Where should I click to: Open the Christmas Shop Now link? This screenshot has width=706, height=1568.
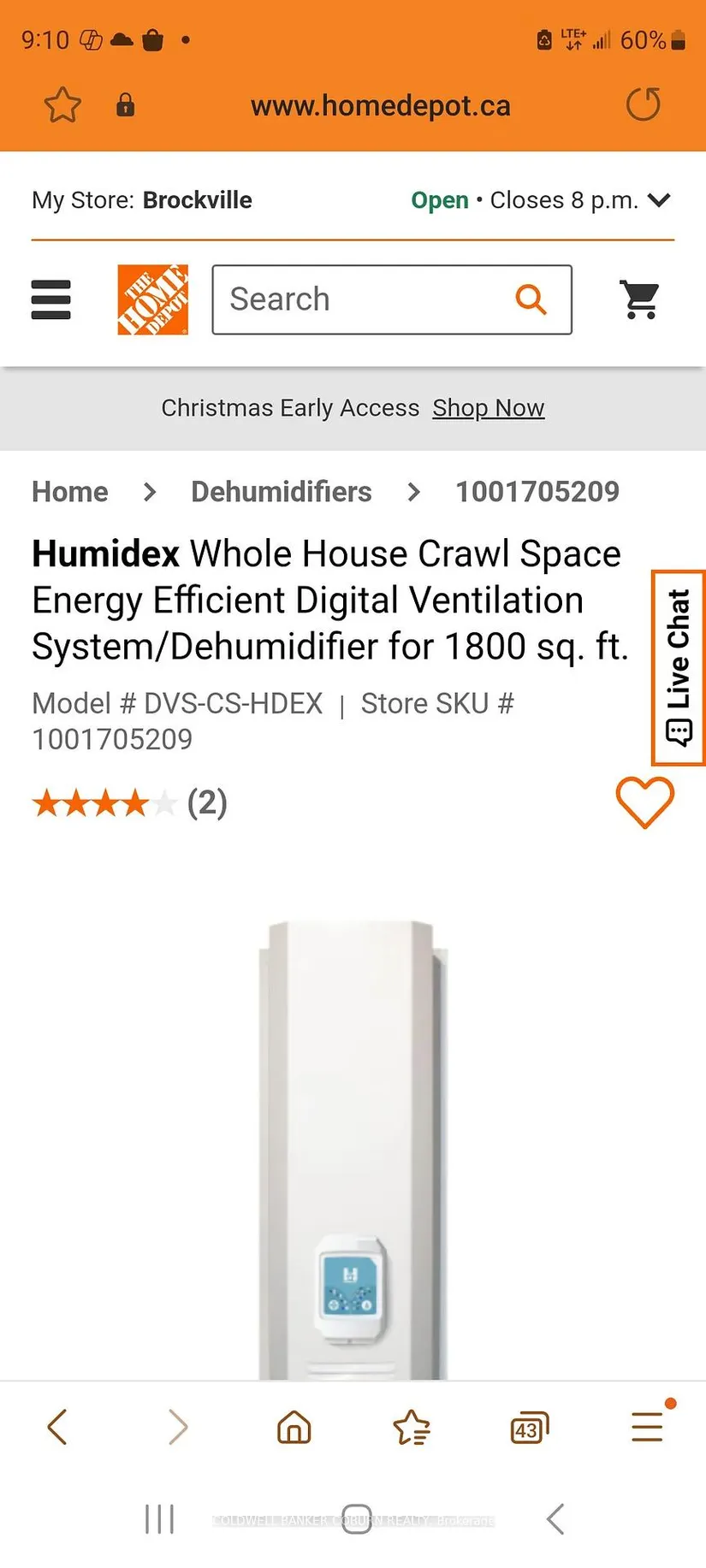[488, 408]
